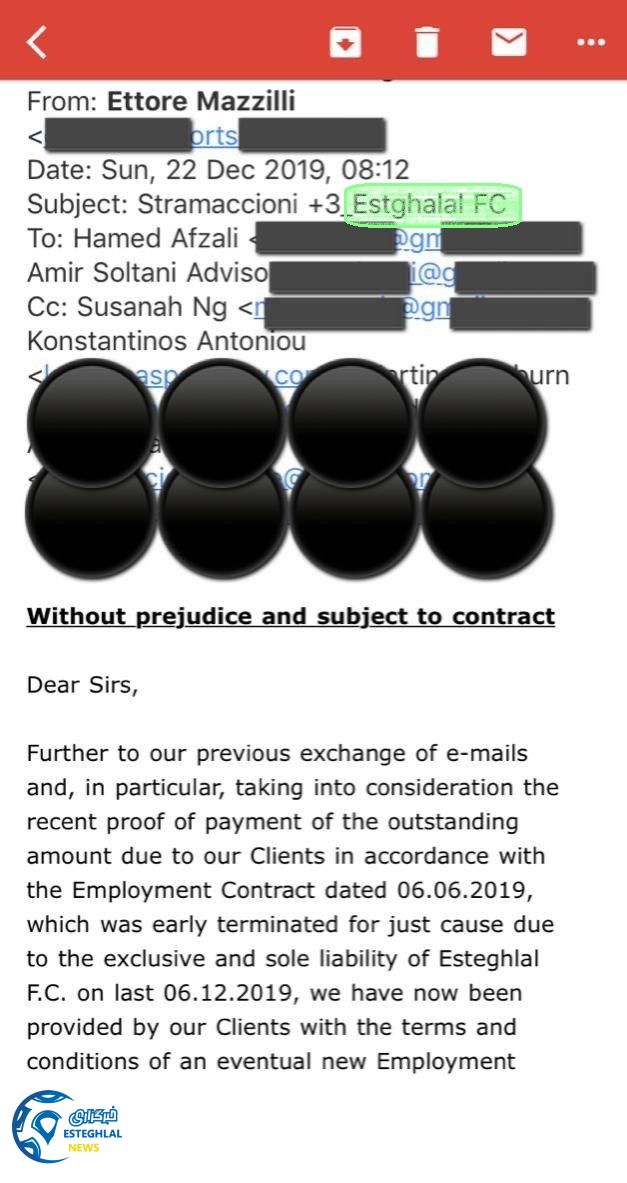Delete this email
This screenshot has width=627, height=1183.
427,42
